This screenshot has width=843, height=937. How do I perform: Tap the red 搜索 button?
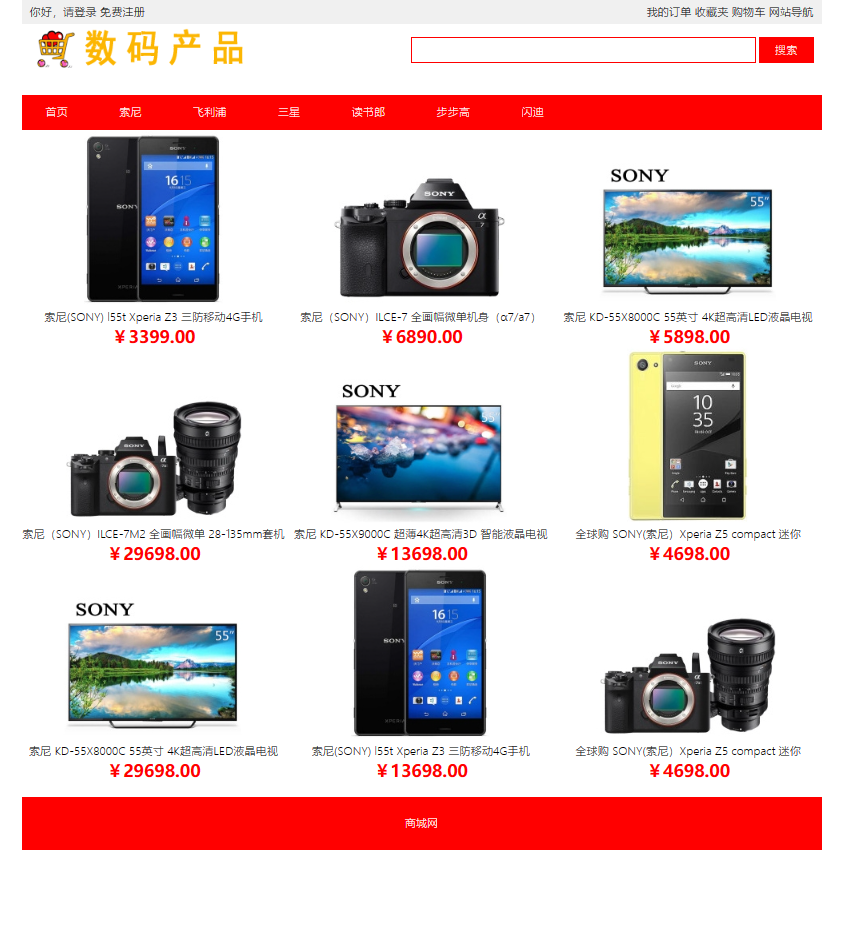click(x=786, y=50)
